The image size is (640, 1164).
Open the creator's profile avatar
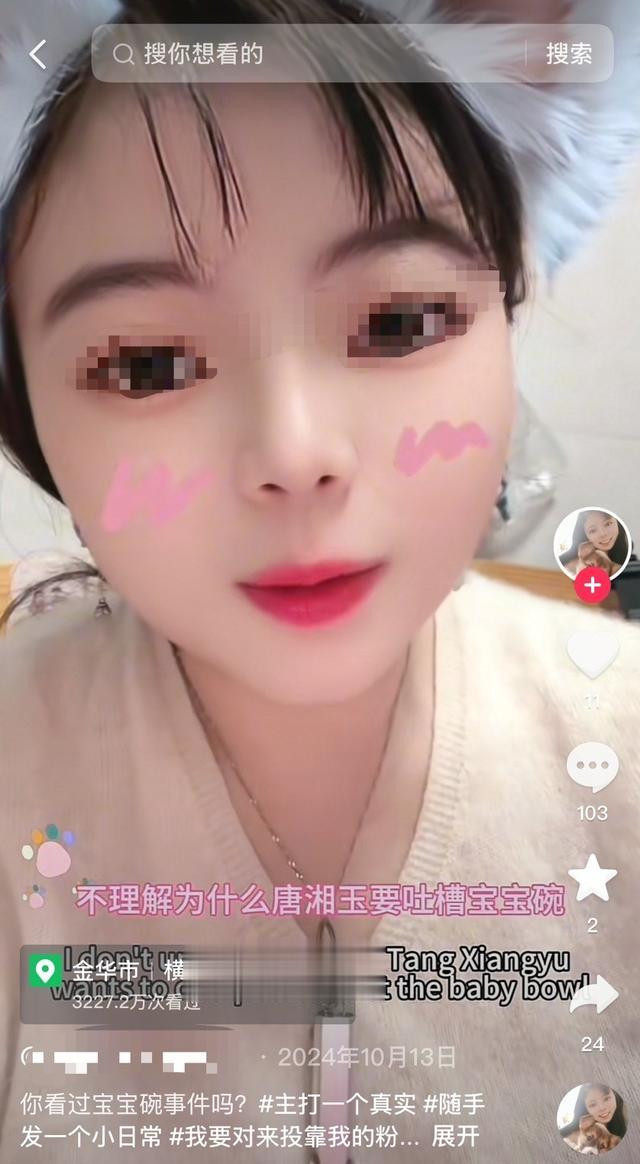[x=592, y=545]
